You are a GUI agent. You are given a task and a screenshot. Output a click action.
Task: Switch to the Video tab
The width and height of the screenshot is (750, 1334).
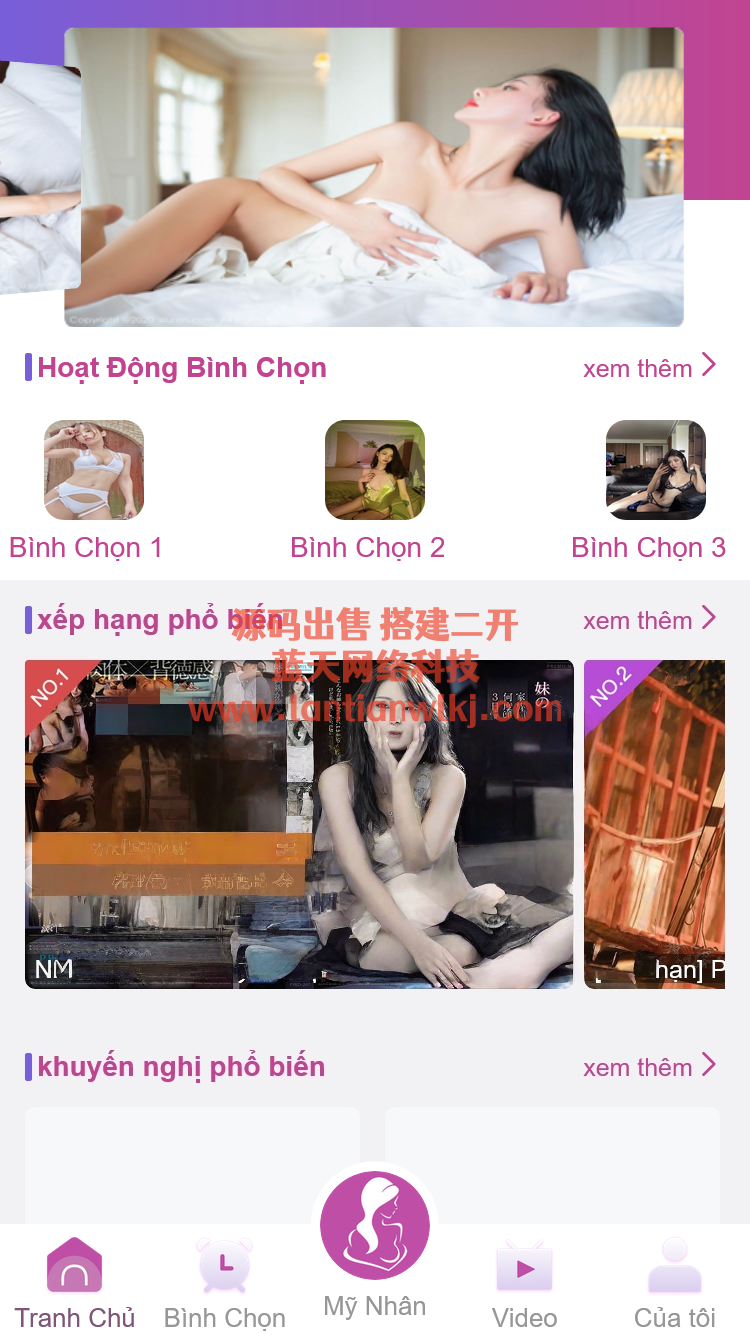tap(525, 1283)
